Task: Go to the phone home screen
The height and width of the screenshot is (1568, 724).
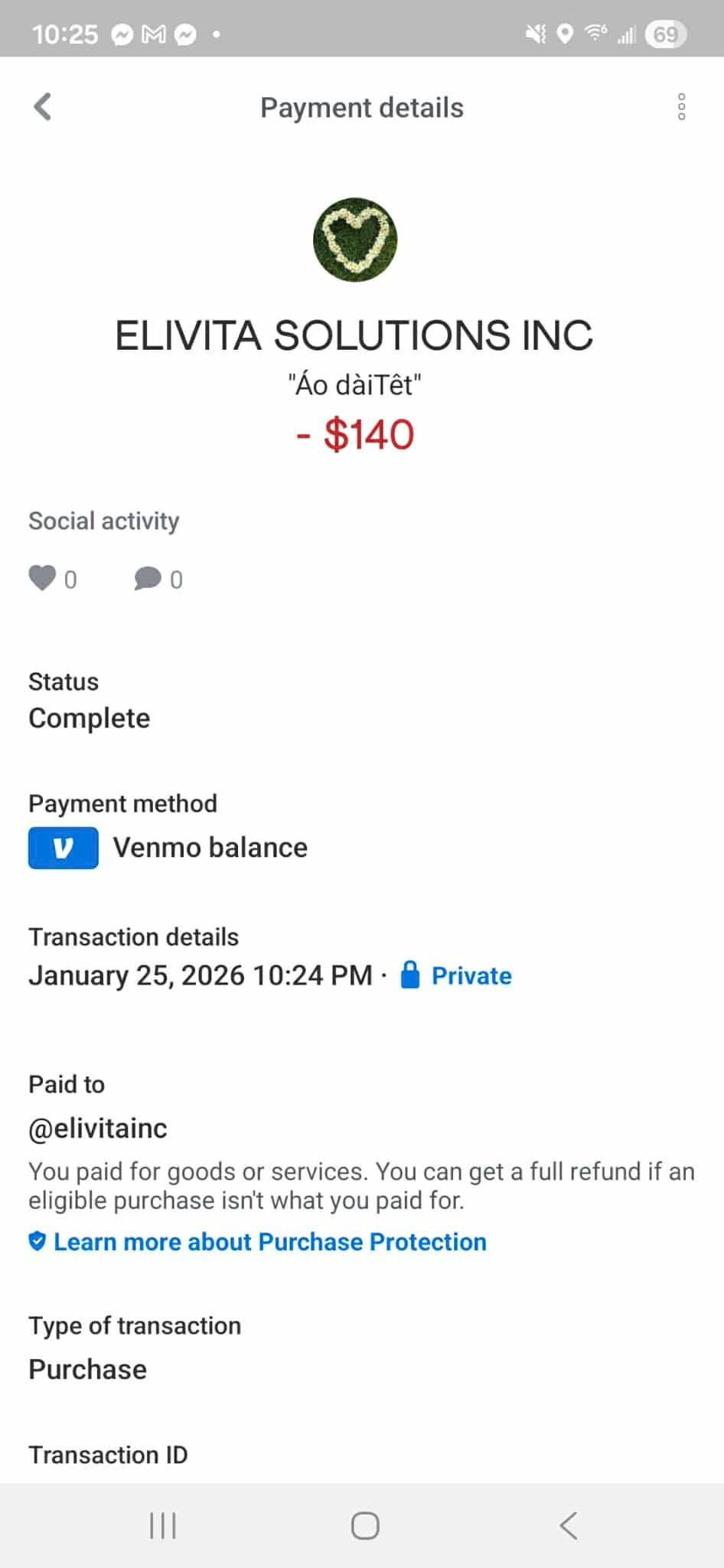Action: [x=365, y=1525]
